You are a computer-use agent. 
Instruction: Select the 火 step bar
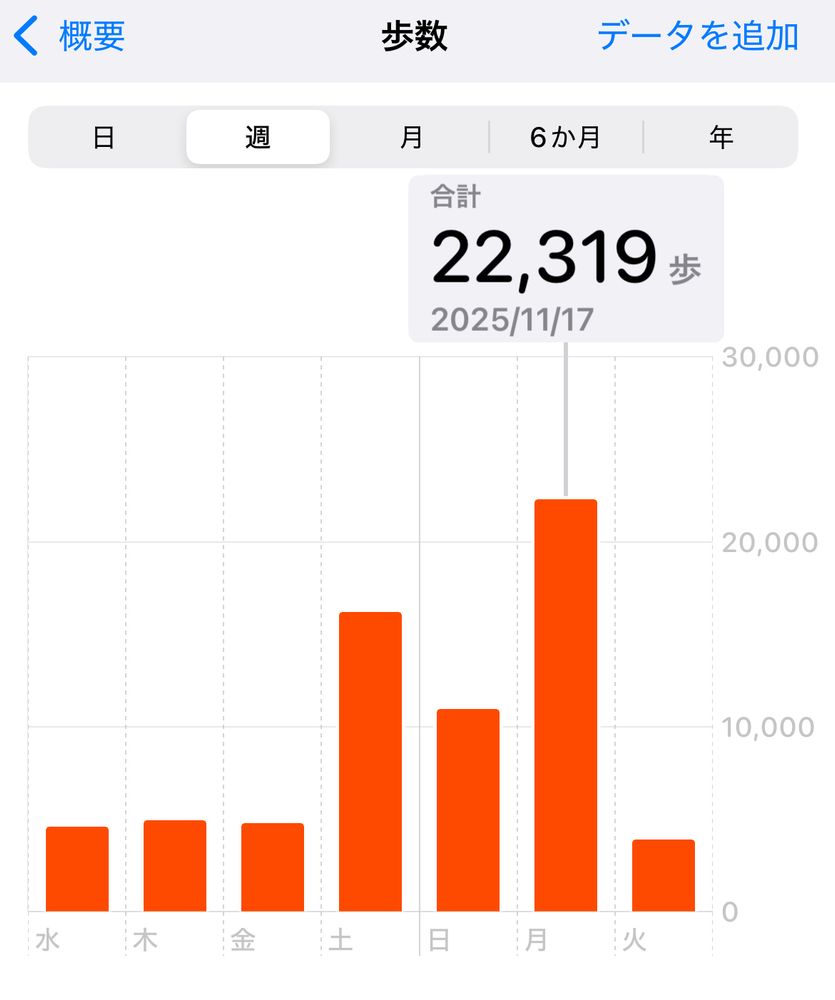click(x=663, y=875)
